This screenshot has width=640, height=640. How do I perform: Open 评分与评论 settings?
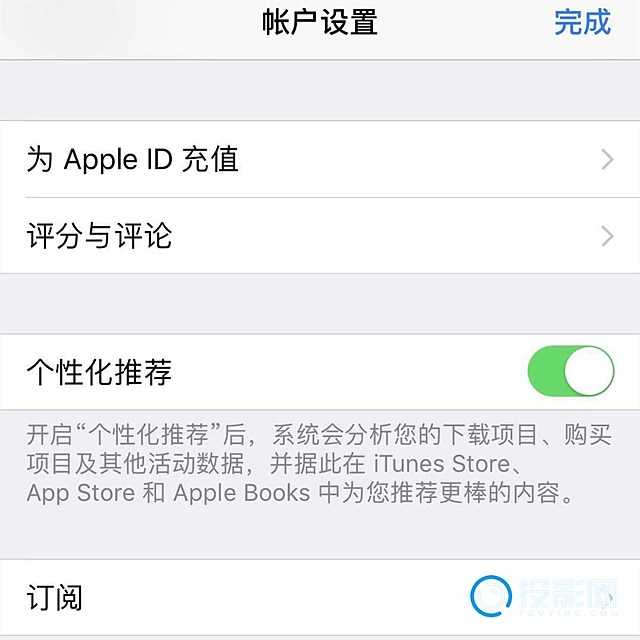point(320,236)
